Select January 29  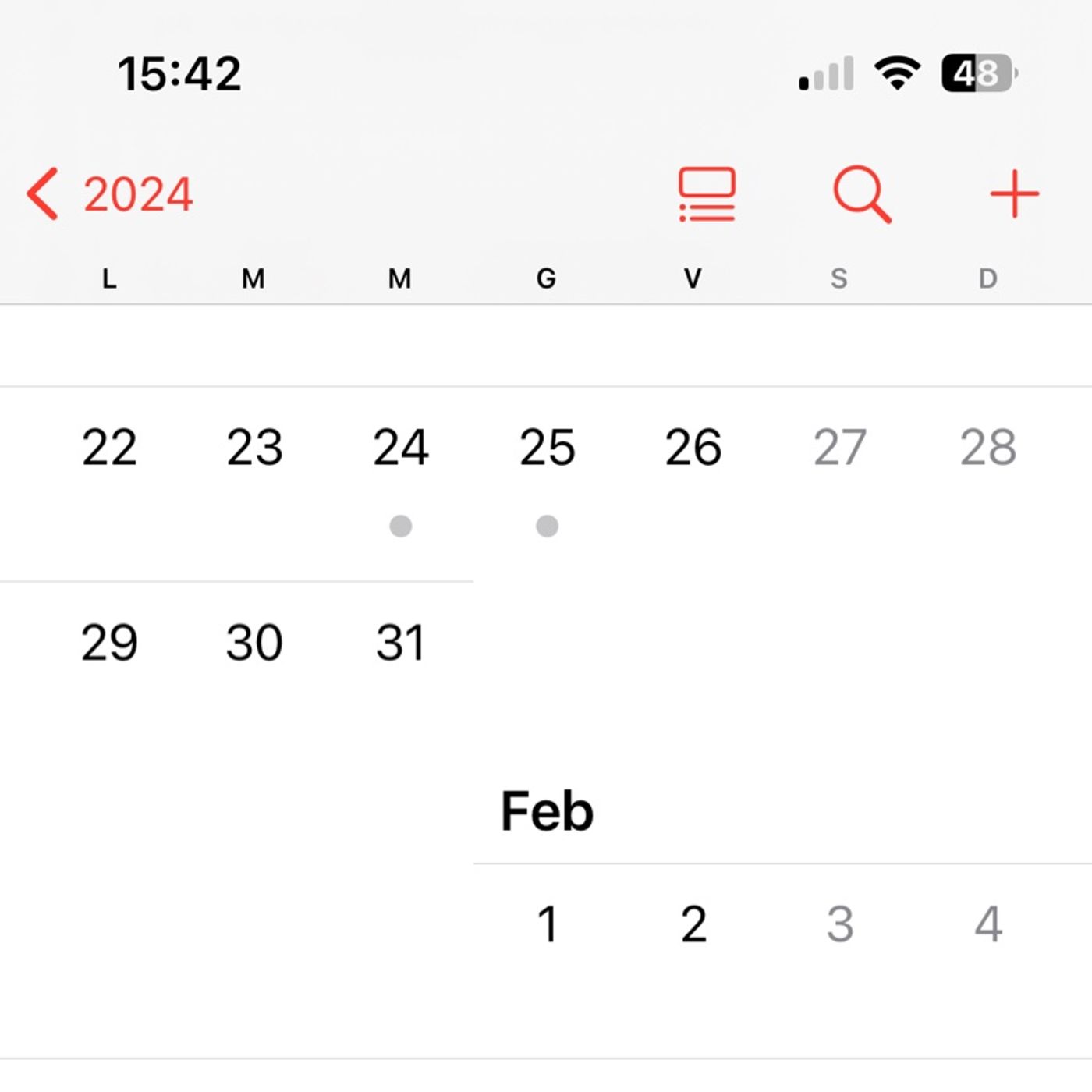pyautogui.click(x=109, y=643)
